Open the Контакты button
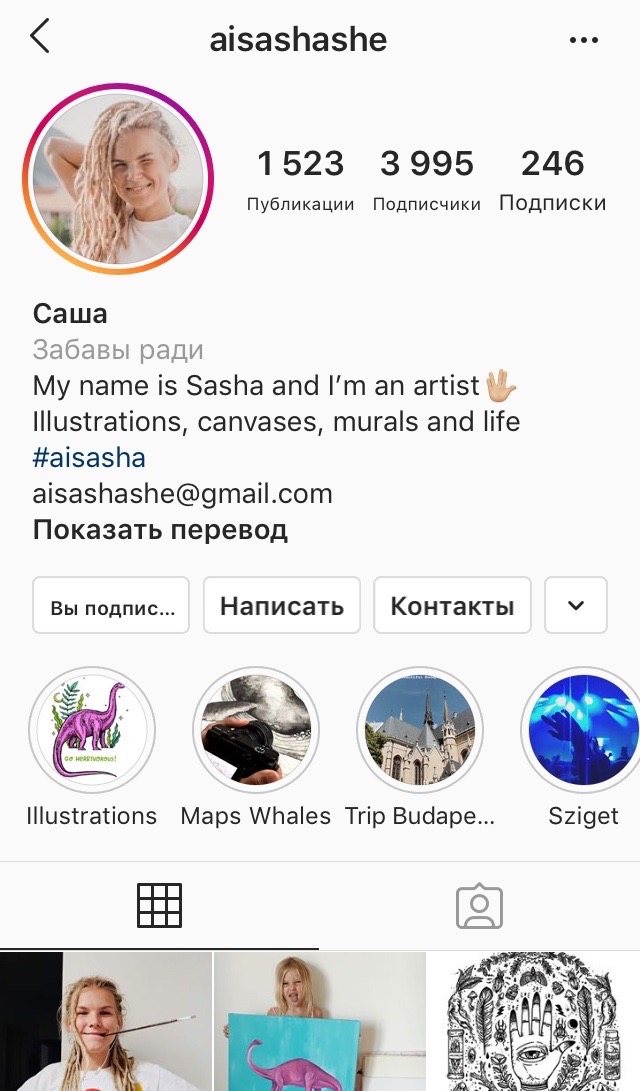This screenshot has width=640, height=1091. coord(452,606)
